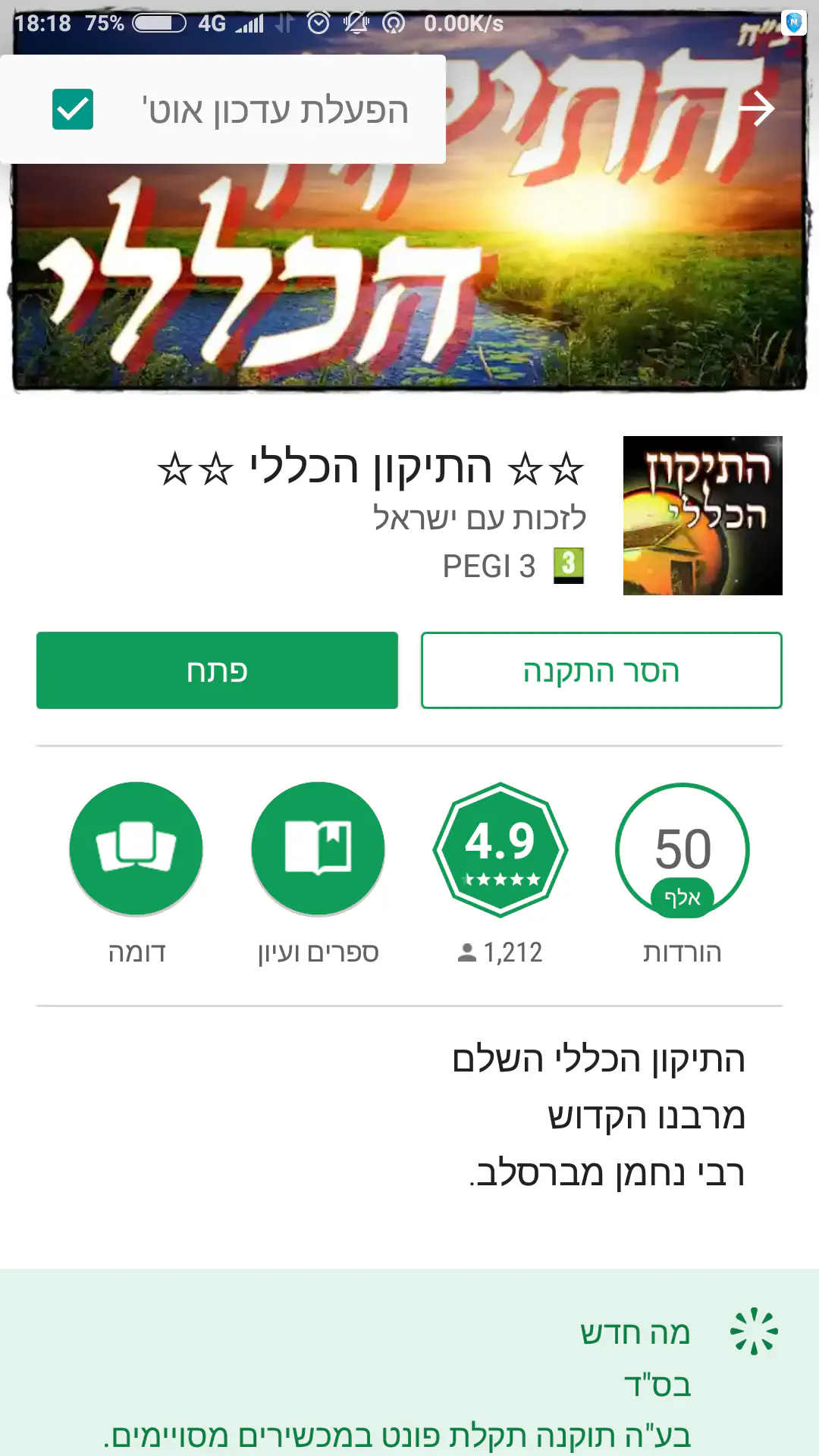Tap the back arrow on the banner
Image resolution: width=819 pixels, height=1456 pixels.
coord(756,108)
